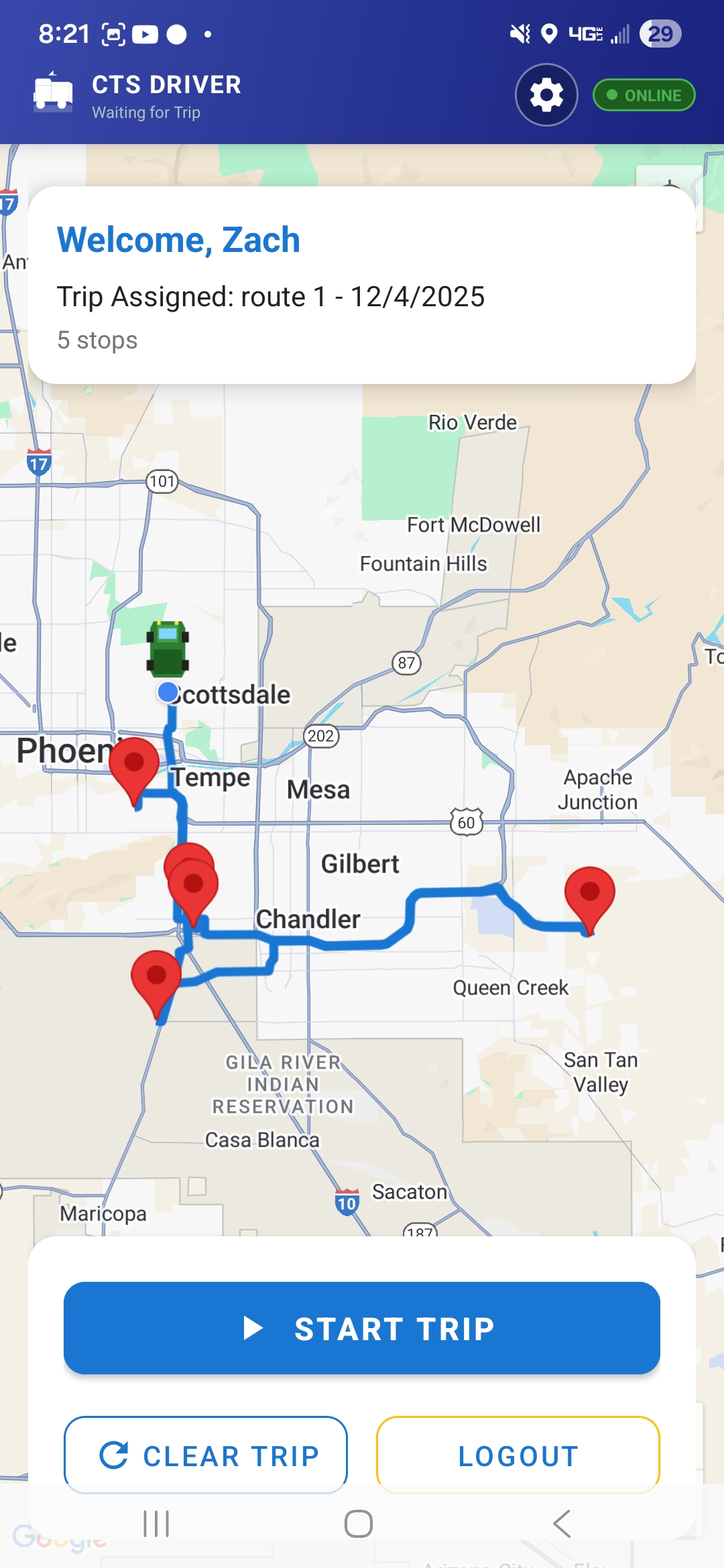The width and height of the screenshot is (724, 1568).
Task: Toggle the ONLINE status badge
Action: tap(644, 95)
